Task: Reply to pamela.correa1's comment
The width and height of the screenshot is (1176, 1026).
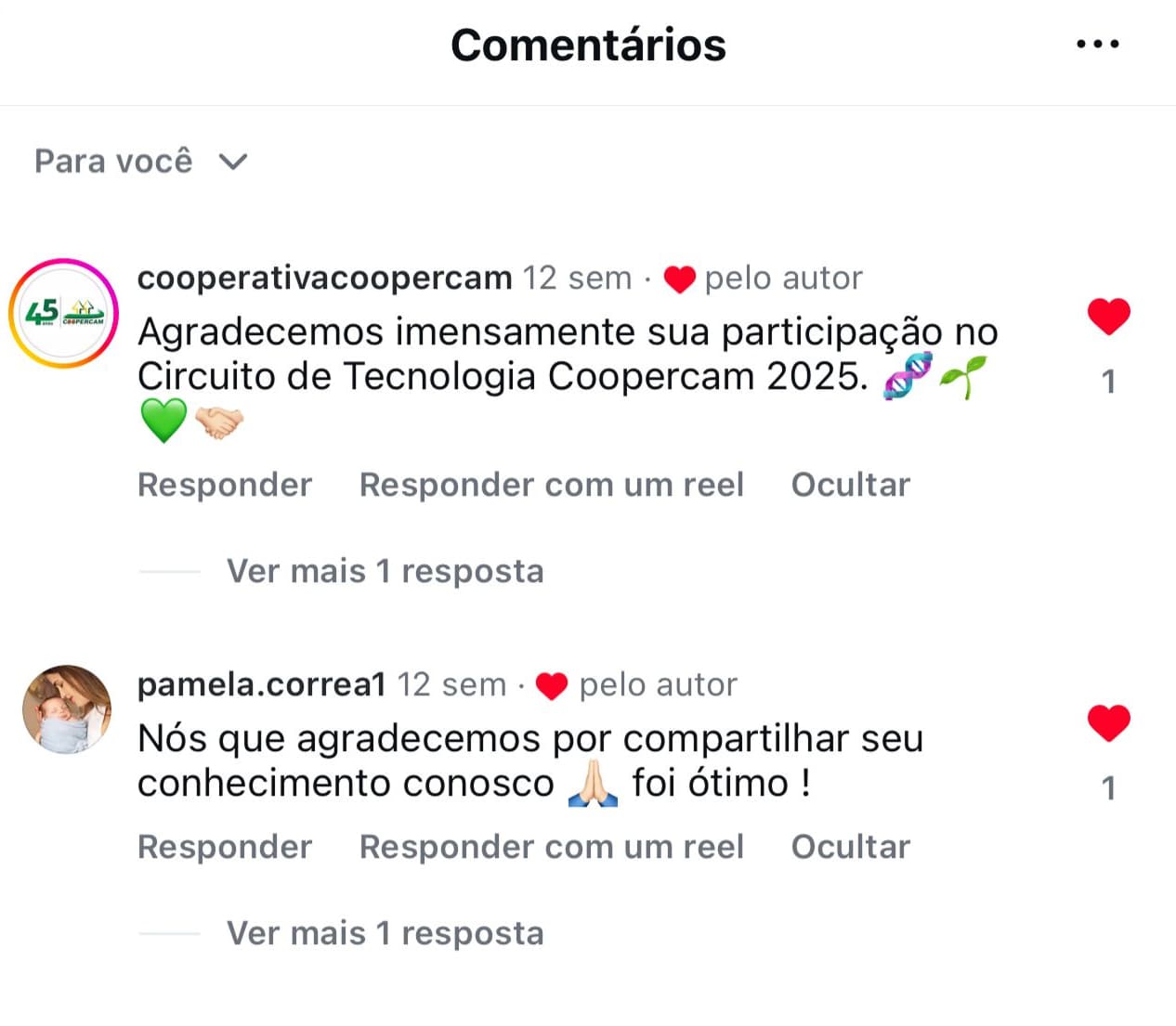Action: tap(224, 847)
